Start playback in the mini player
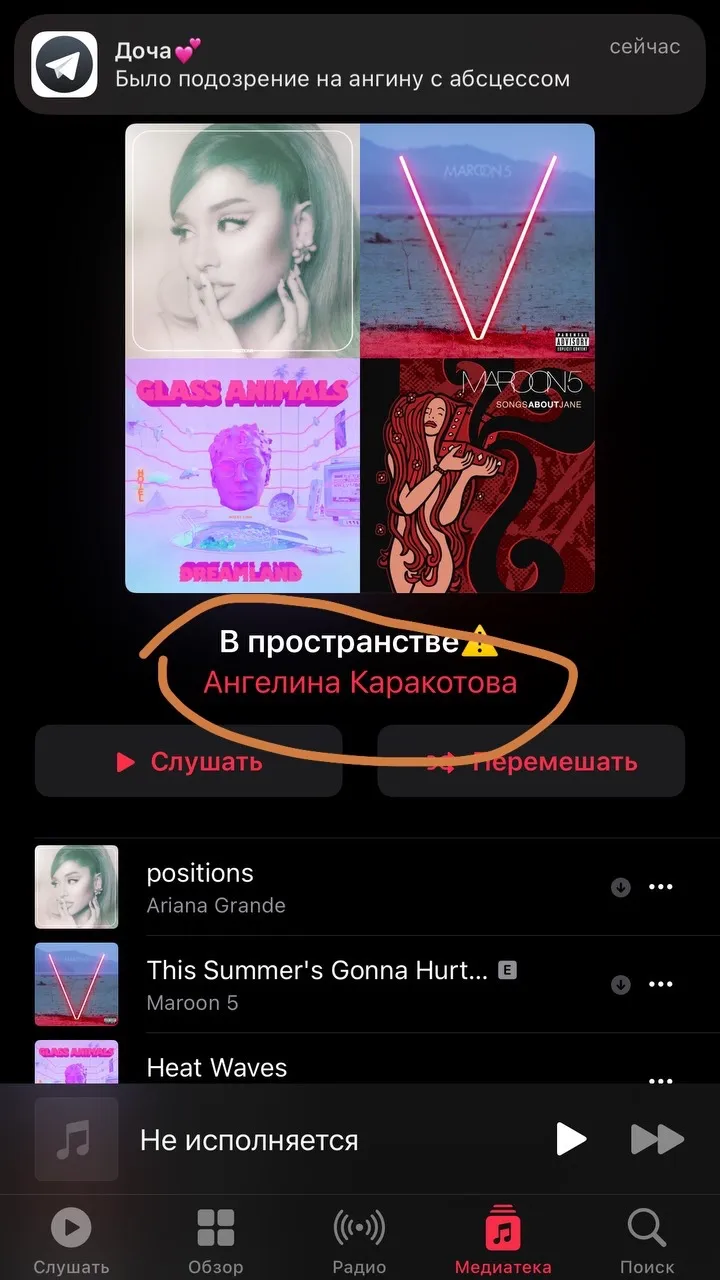 point(571,1139)
